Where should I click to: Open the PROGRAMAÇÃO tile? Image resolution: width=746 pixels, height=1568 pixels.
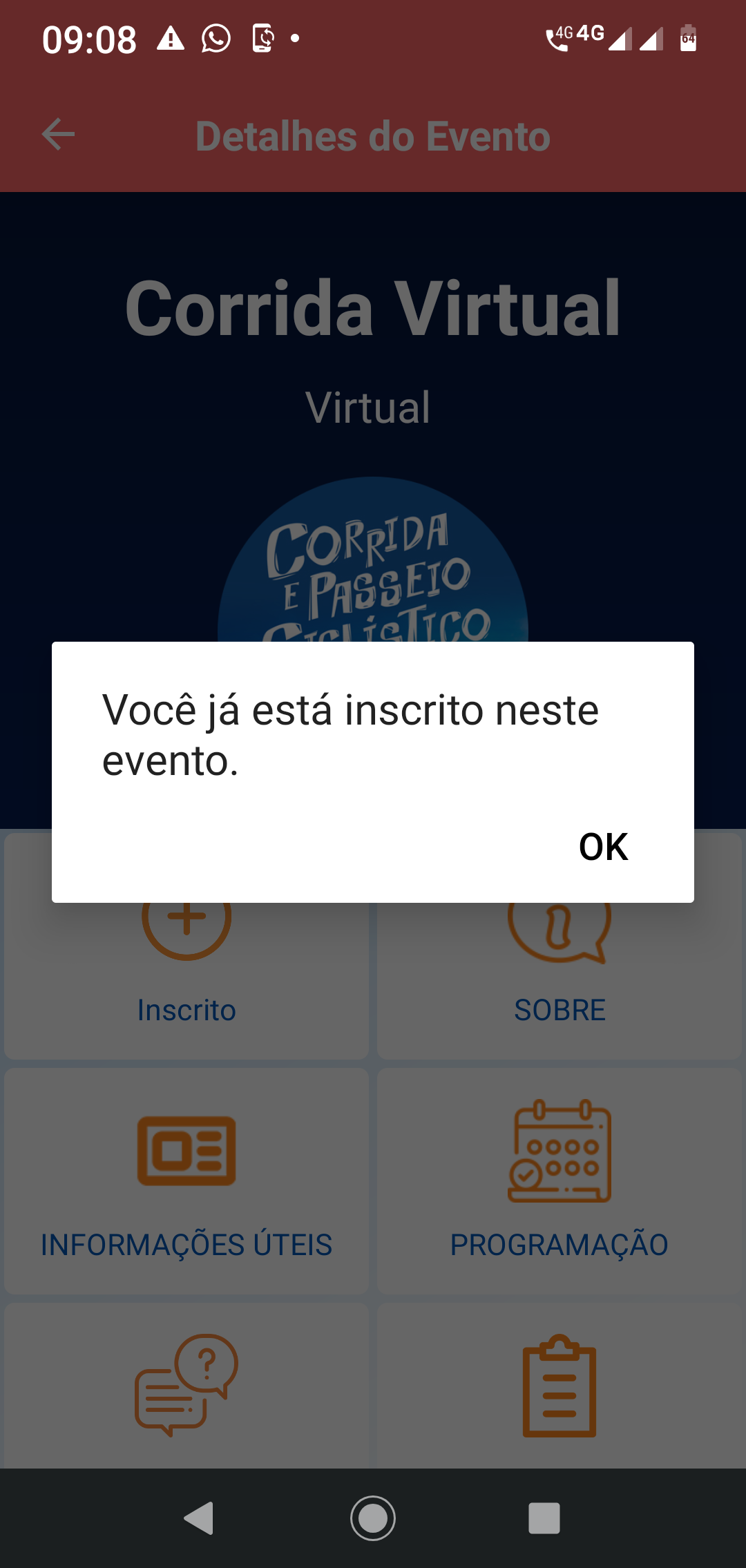coord(559,1181)
